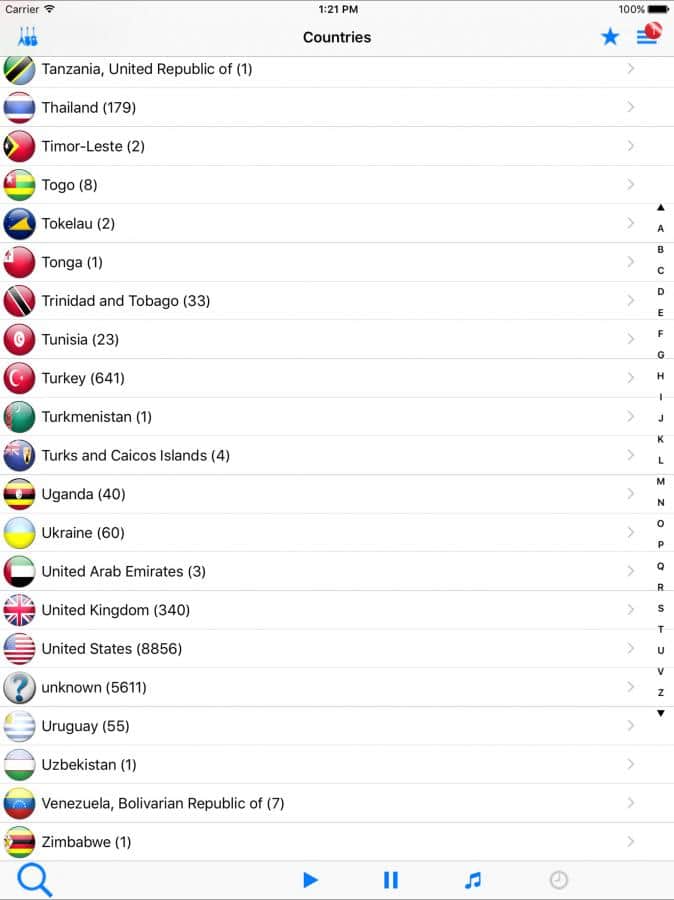Open the list menu with badge
This screenshot has width=674, height=900.
(648, 36)
